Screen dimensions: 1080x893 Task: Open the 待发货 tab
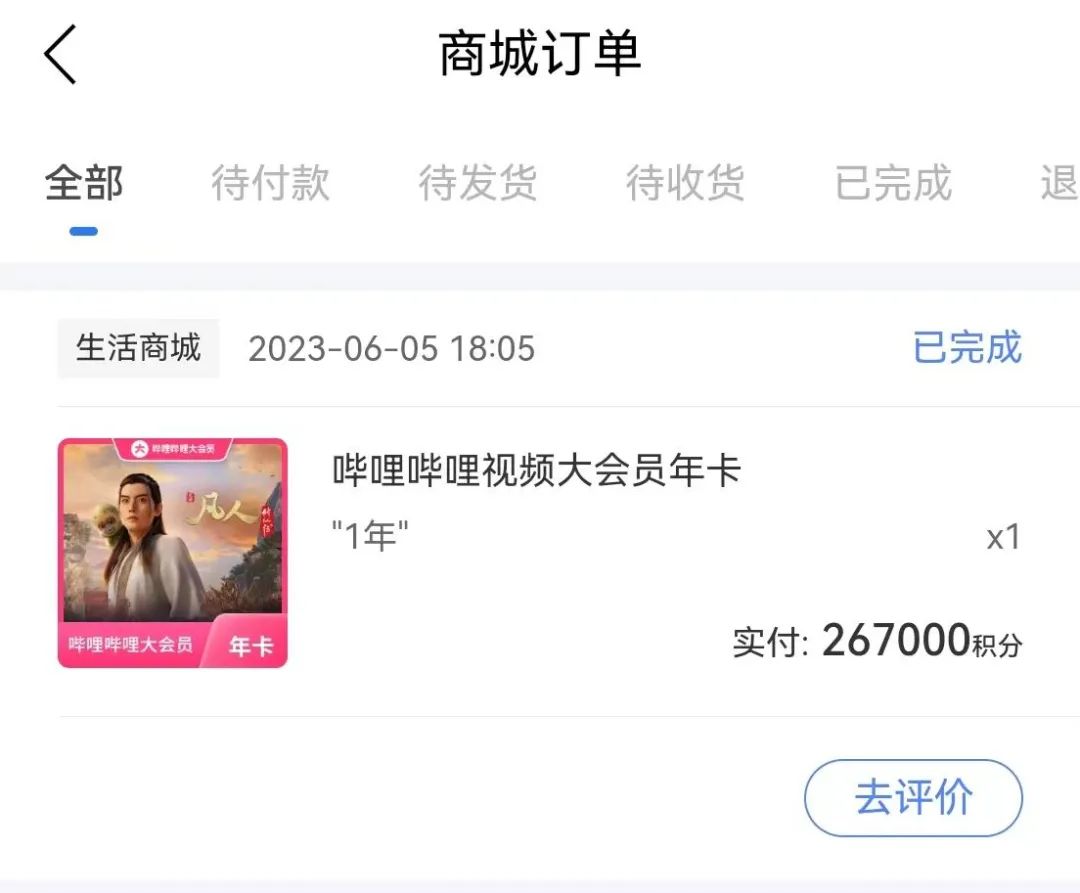(x=477, y=184)
